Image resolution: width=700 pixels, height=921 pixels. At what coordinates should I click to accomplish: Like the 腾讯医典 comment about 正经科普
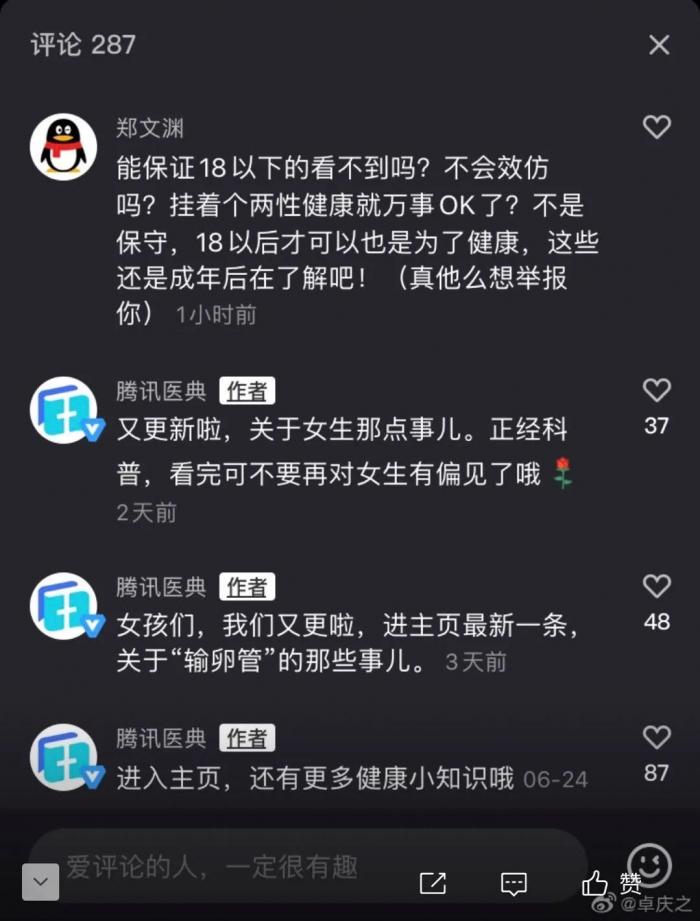[656, 390]
